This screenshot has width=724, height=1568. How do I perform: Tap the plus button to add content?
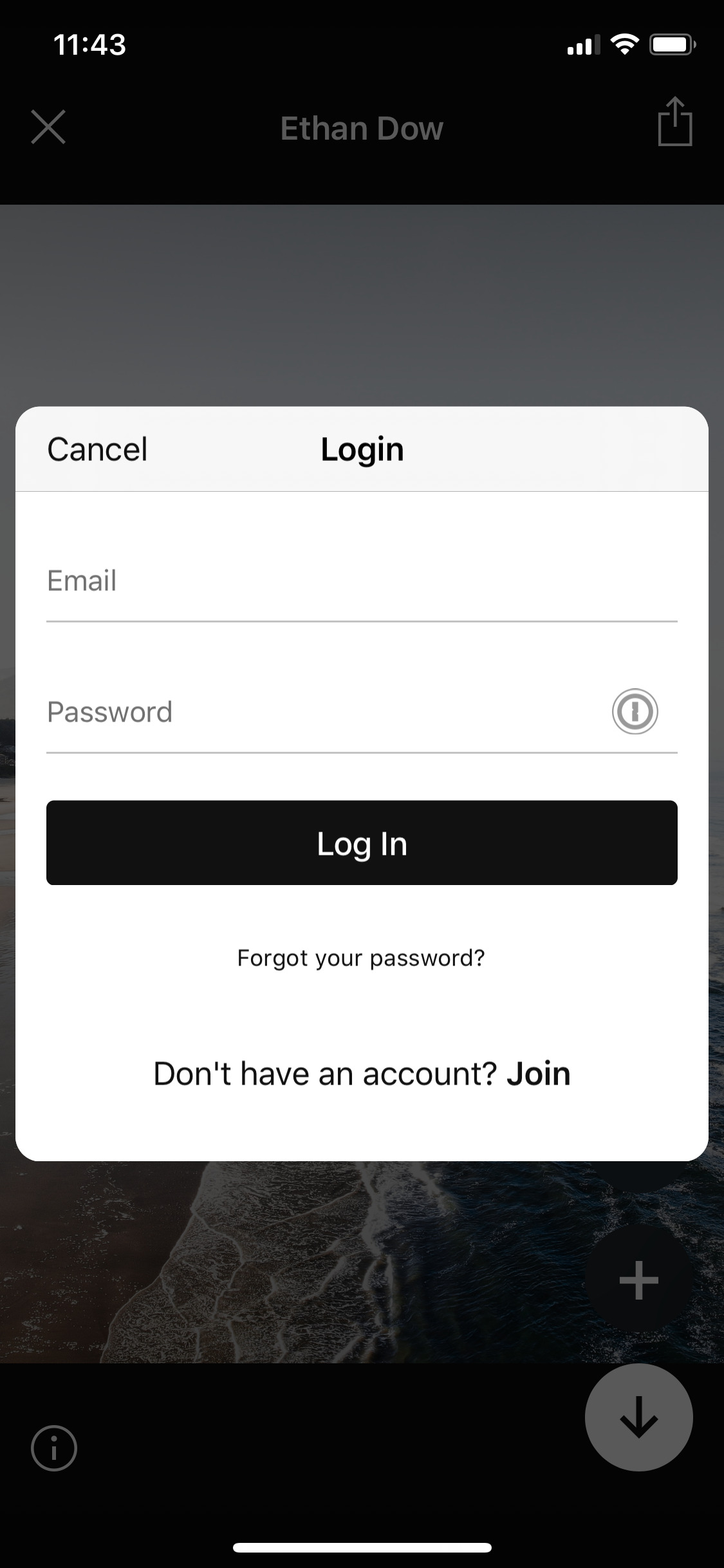point(638,1278)
